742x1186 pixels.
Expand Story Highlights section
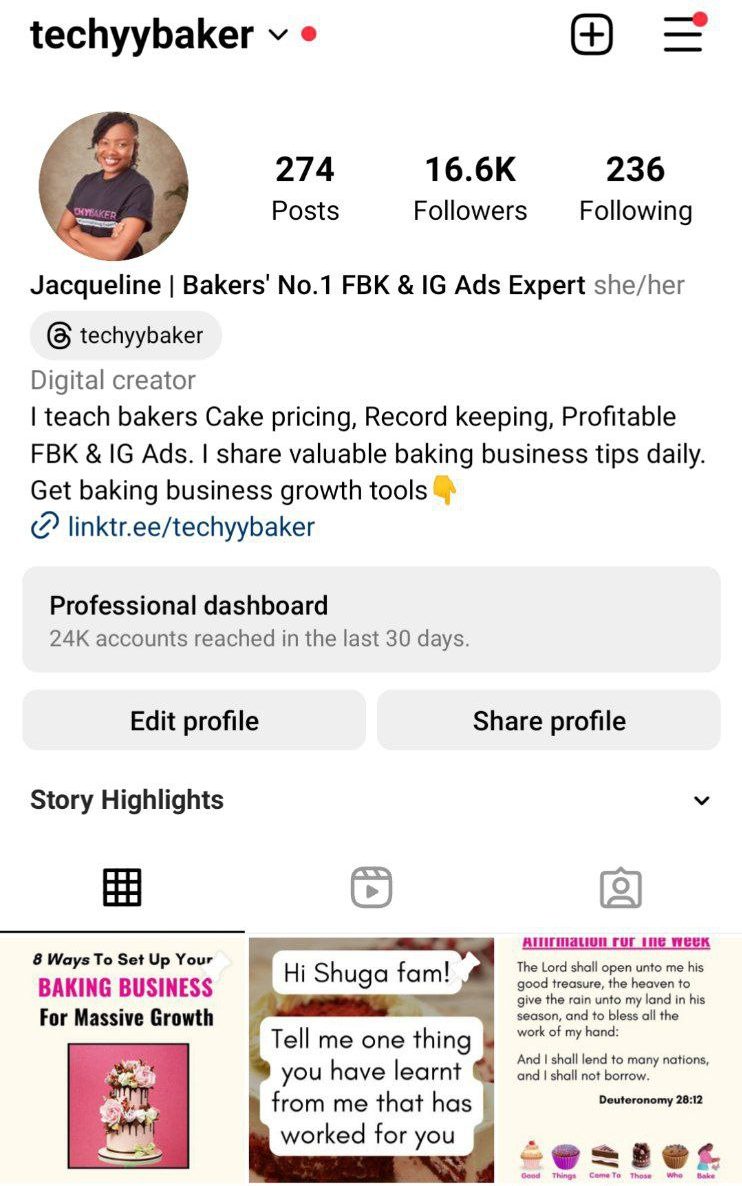tap(702, 800)
